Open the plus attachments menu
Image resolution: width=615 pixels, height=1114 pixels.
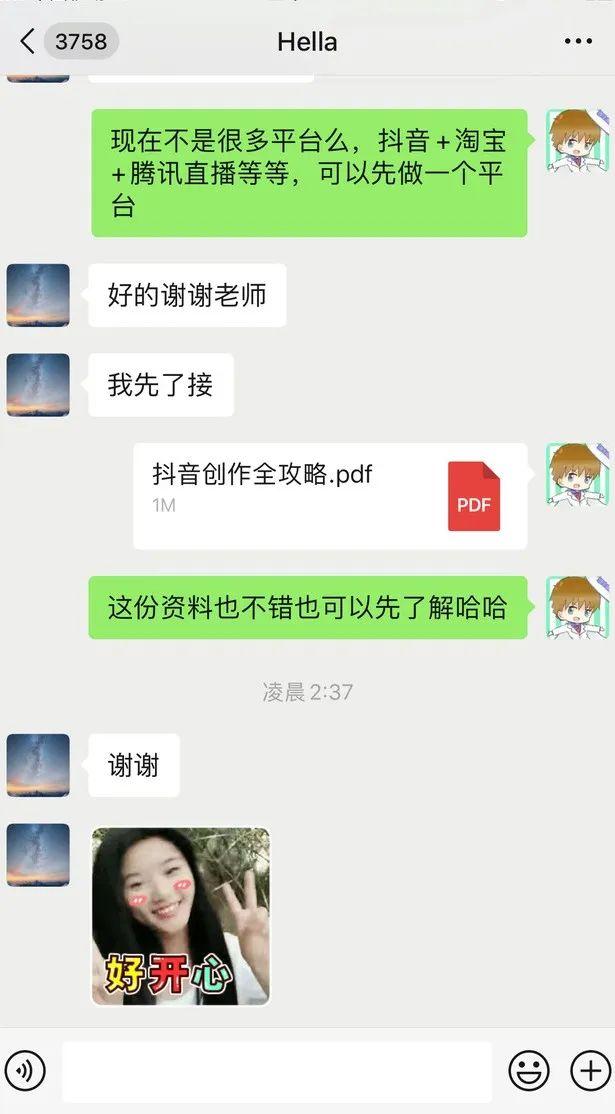tap(589, 1071)
